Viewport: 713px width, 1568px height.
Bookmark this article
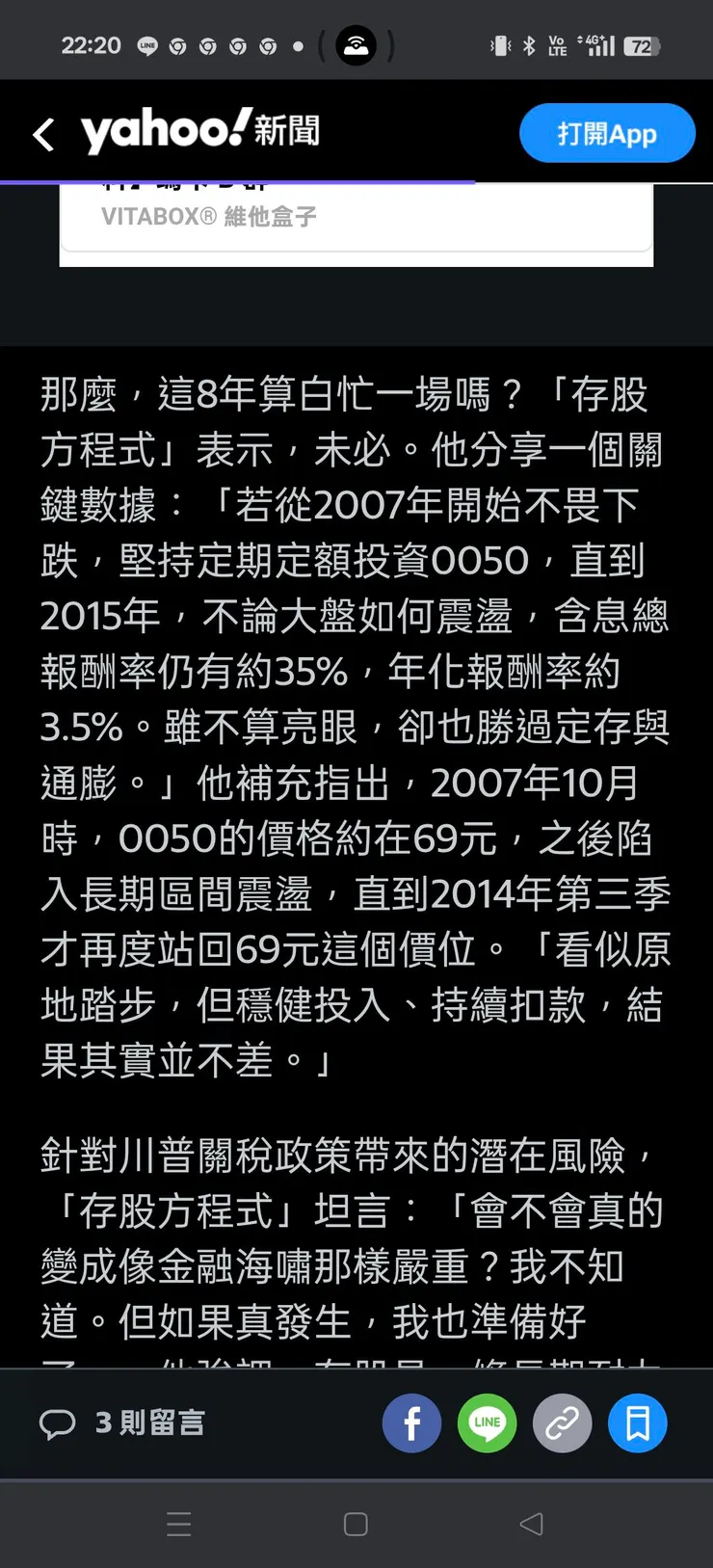(637, 1422)
